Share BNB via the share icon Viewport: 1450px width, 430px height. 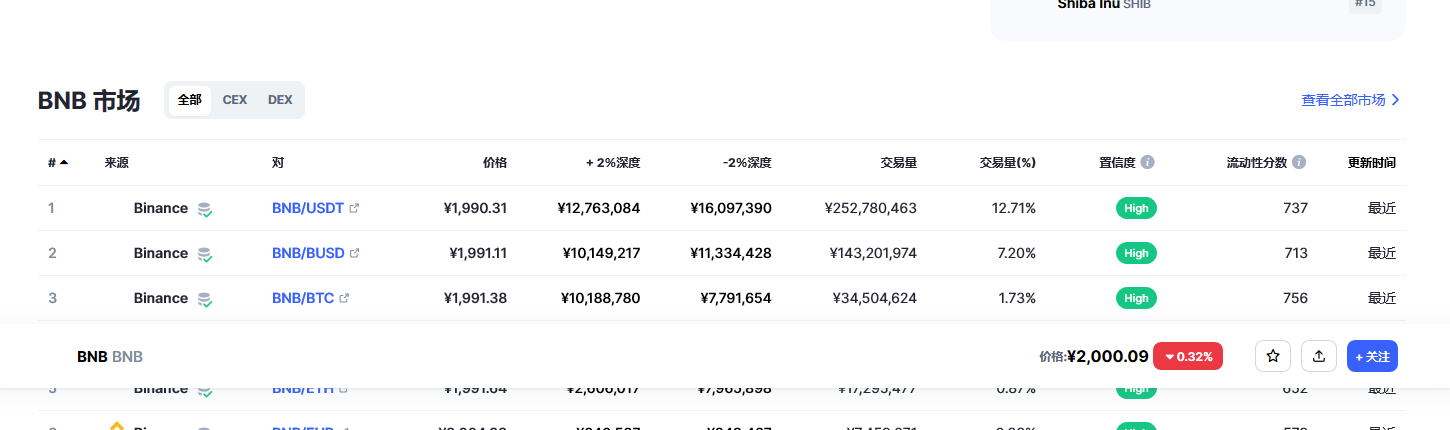coord(1319,356)
